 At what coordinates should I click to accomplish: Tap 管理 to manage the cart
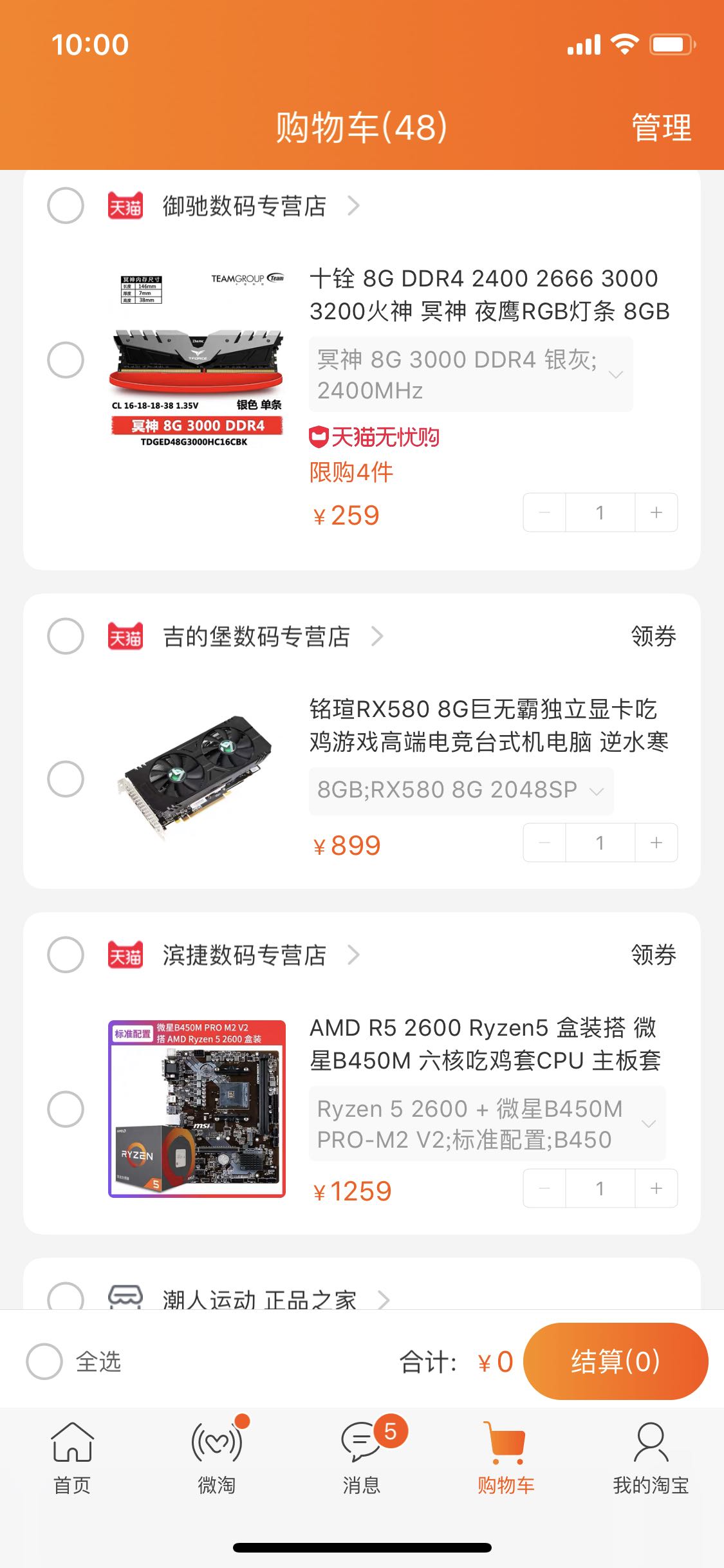pyautogui.click(x=661, y=127)
